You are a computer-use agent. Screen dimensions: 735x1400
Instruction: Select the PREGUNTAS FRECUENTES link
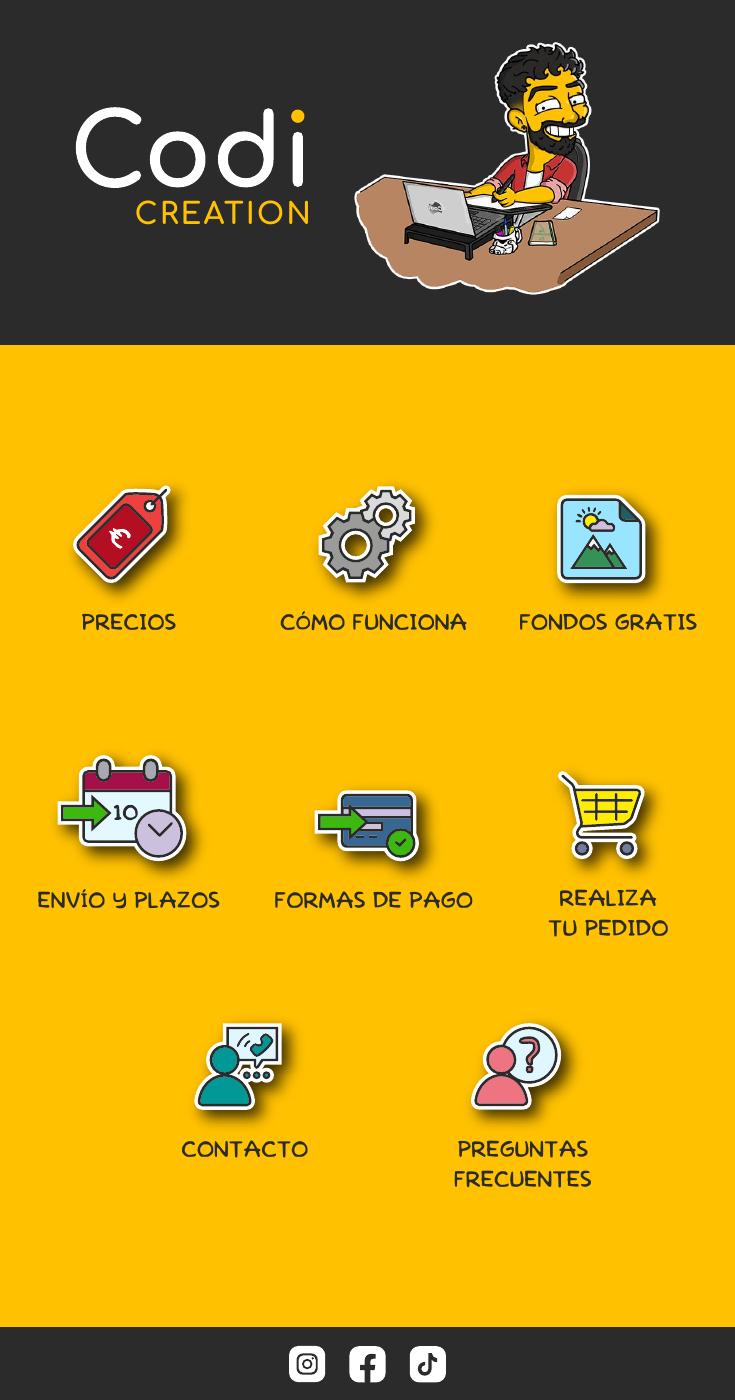[x=522, y=1163]
